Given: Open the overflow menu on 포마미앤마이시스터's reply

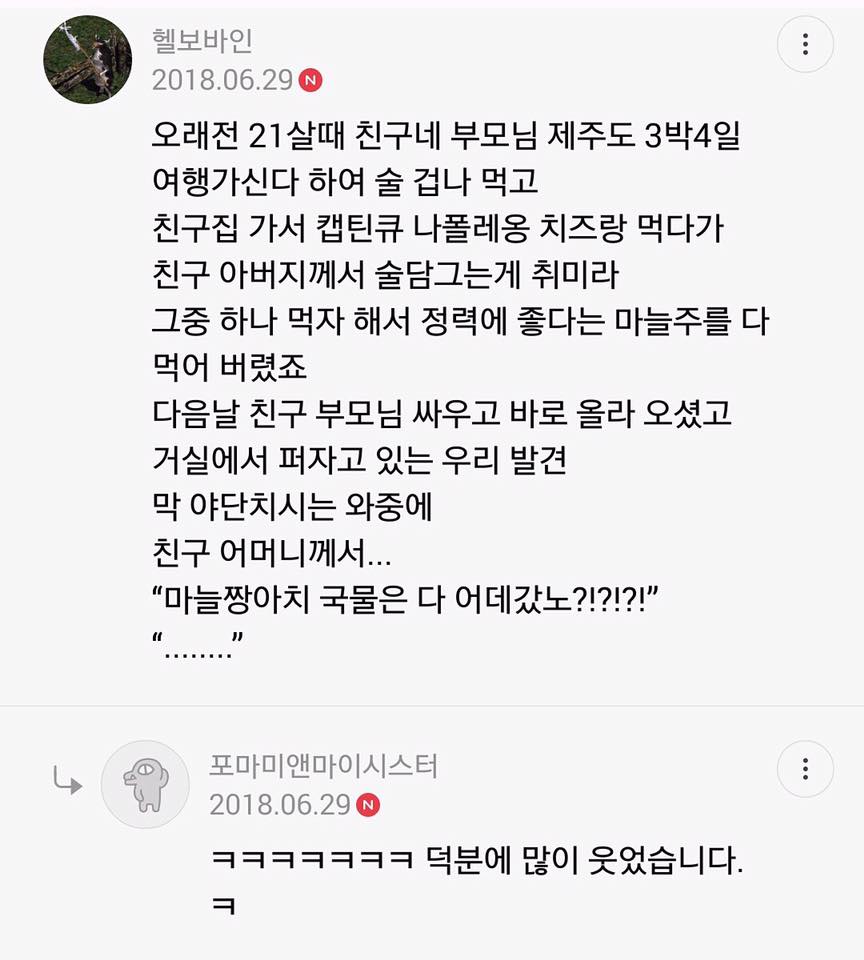Looking at the screenshot, I should pos(805,768).
